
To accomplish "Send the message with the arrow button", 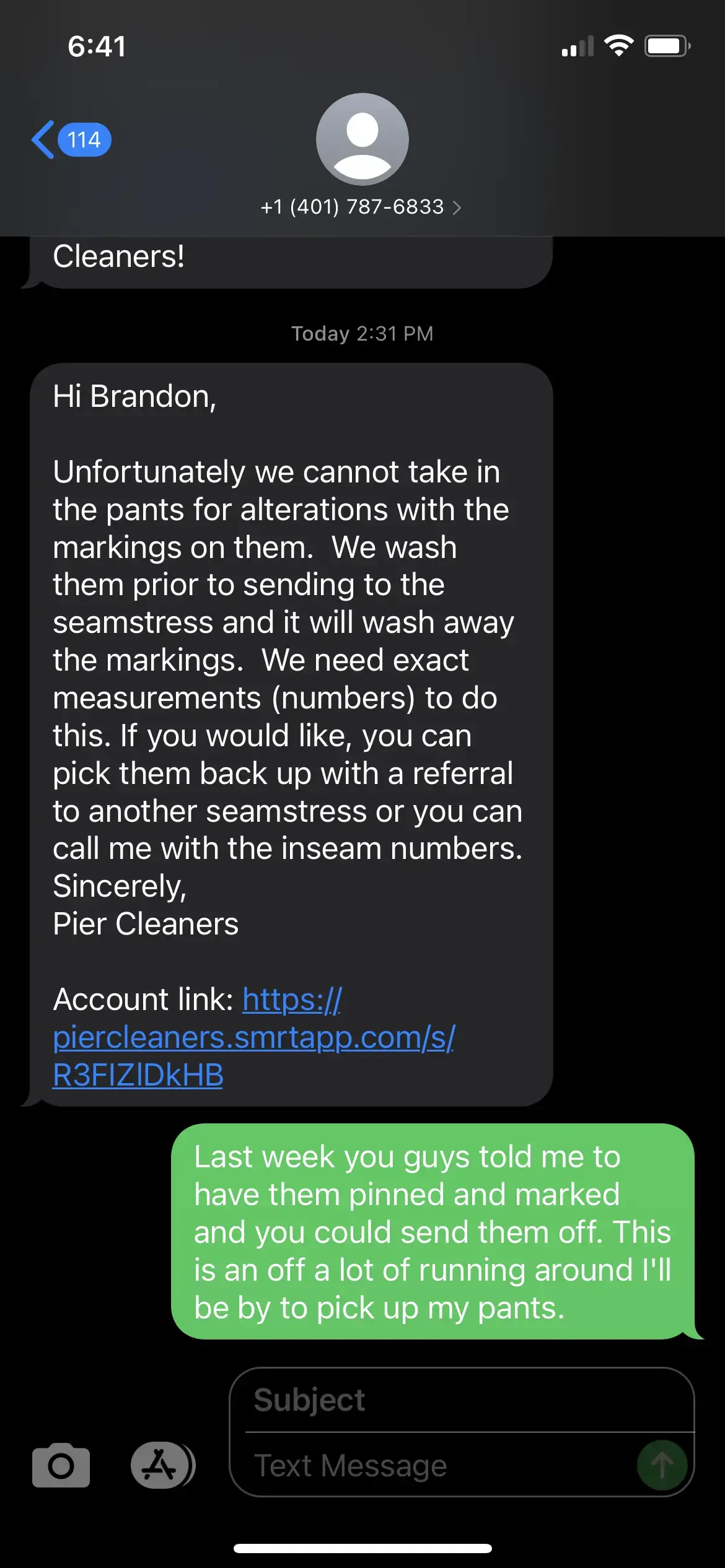I will pyautogui.click(x=662, y=1465).
